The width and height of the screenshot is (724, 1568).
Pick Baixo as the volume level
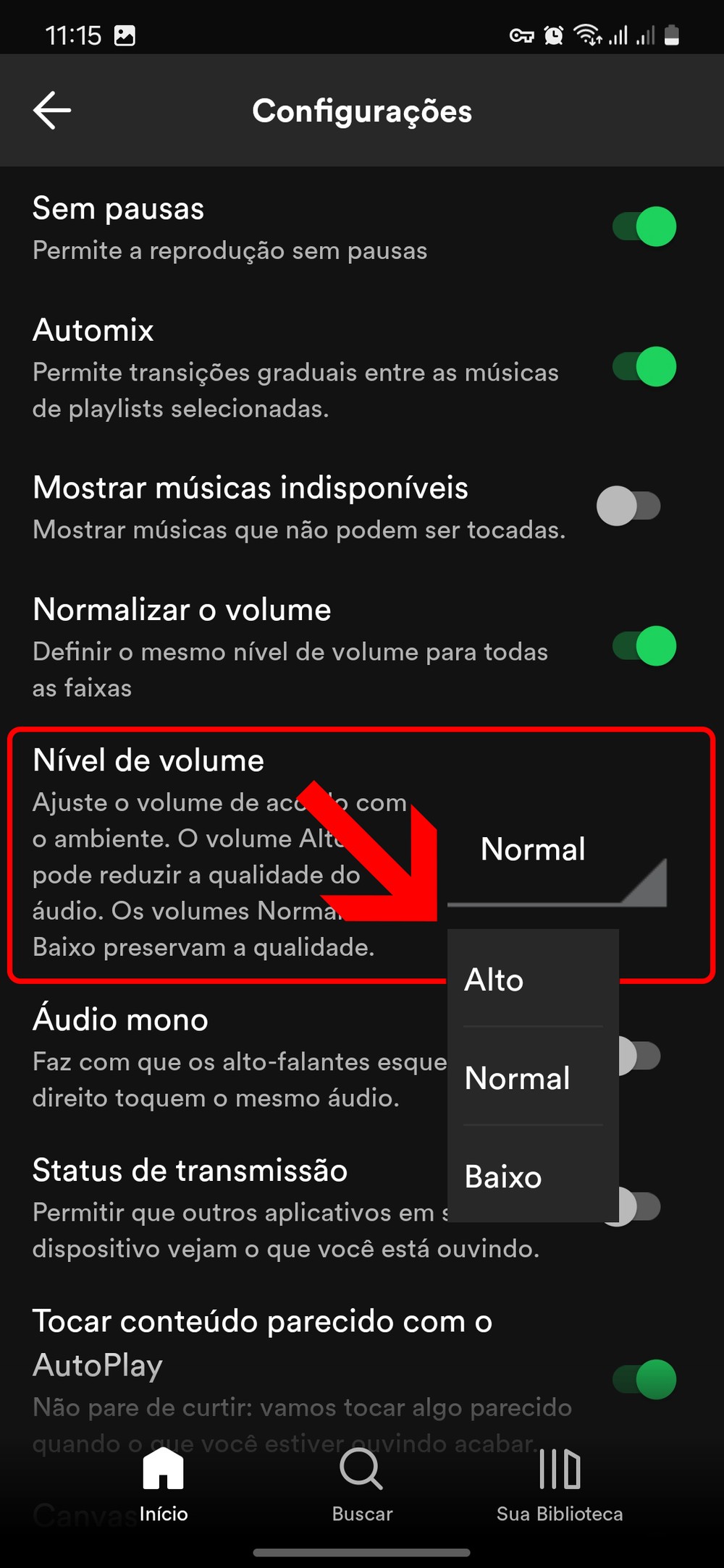(x=533, y=1177)
